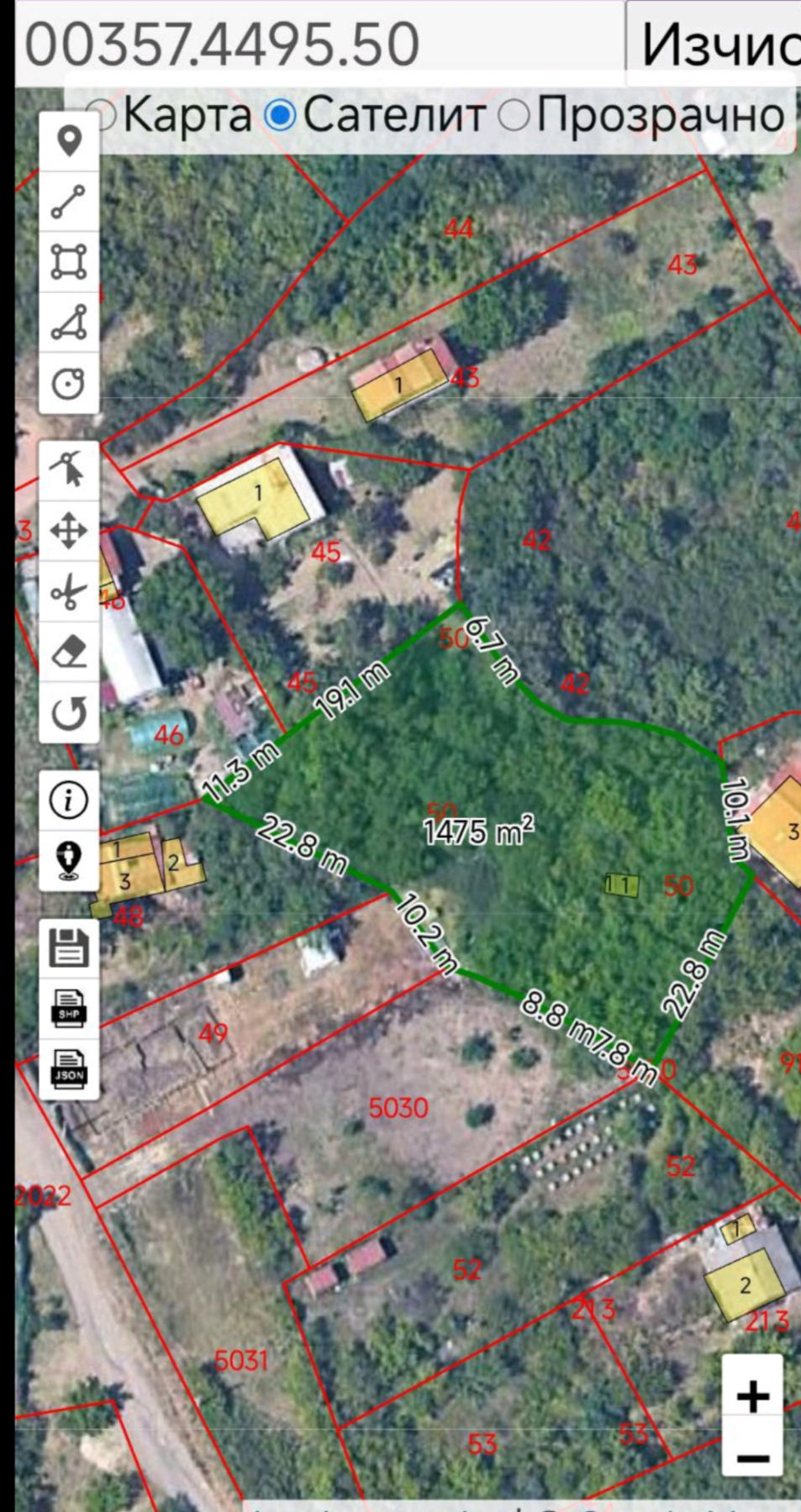Zoom in the map with plus
Image resolution: width=801 pixels, height=1512 pixels.
click(753, 1396)
